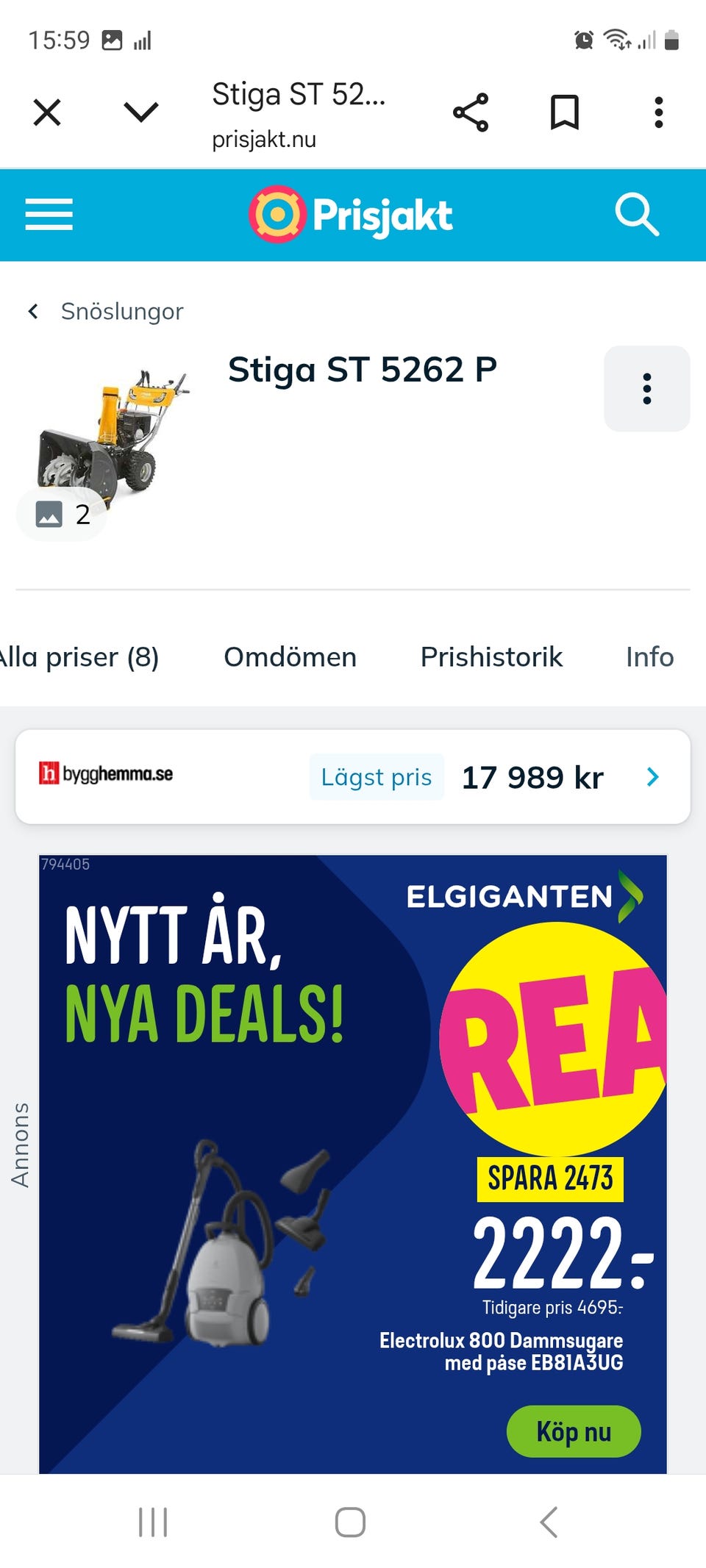
Task: Open product options menu beside Stiga title
Action: [x=646, y=388]
